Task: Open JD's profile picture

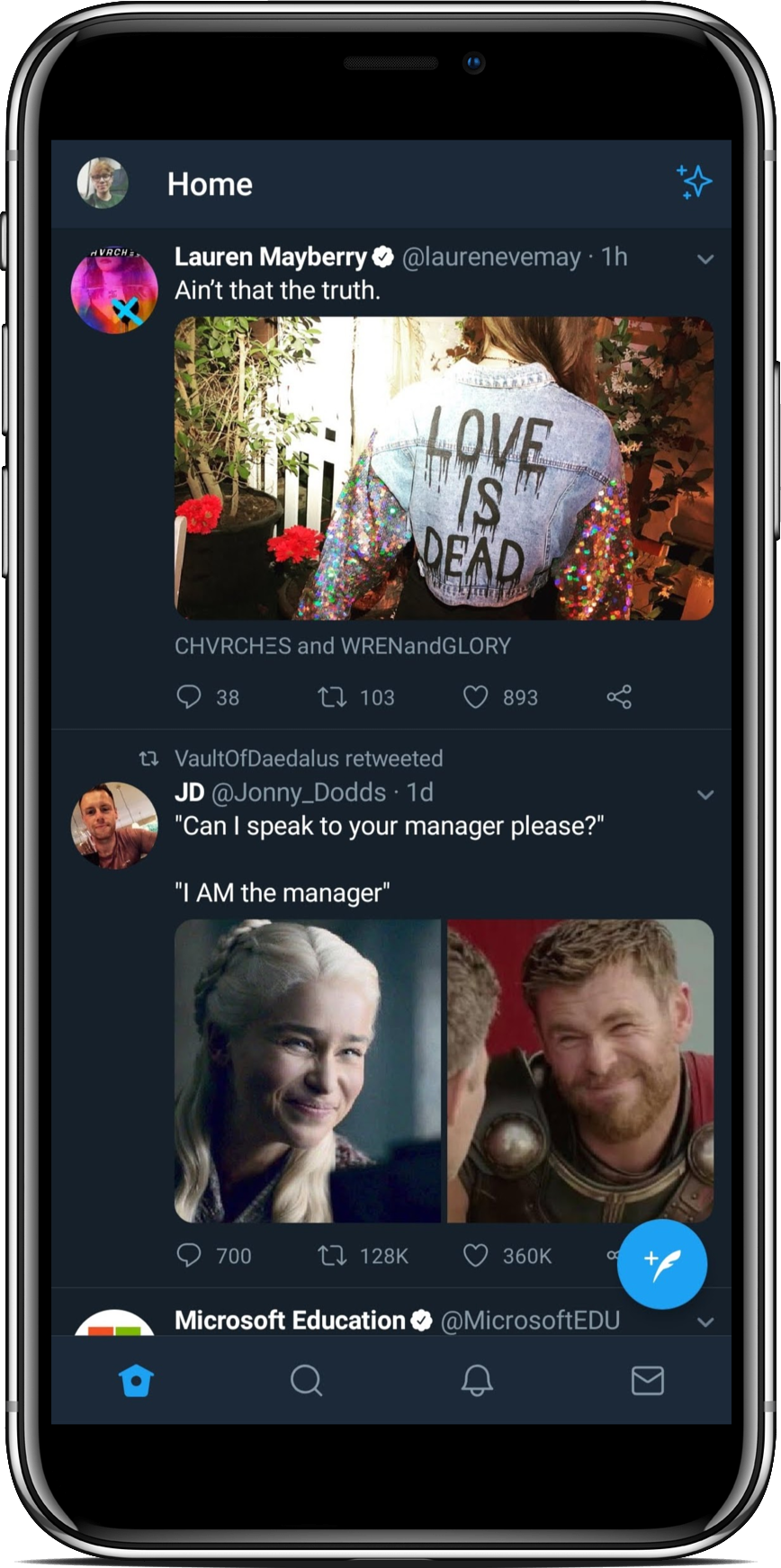Action: 114,825
